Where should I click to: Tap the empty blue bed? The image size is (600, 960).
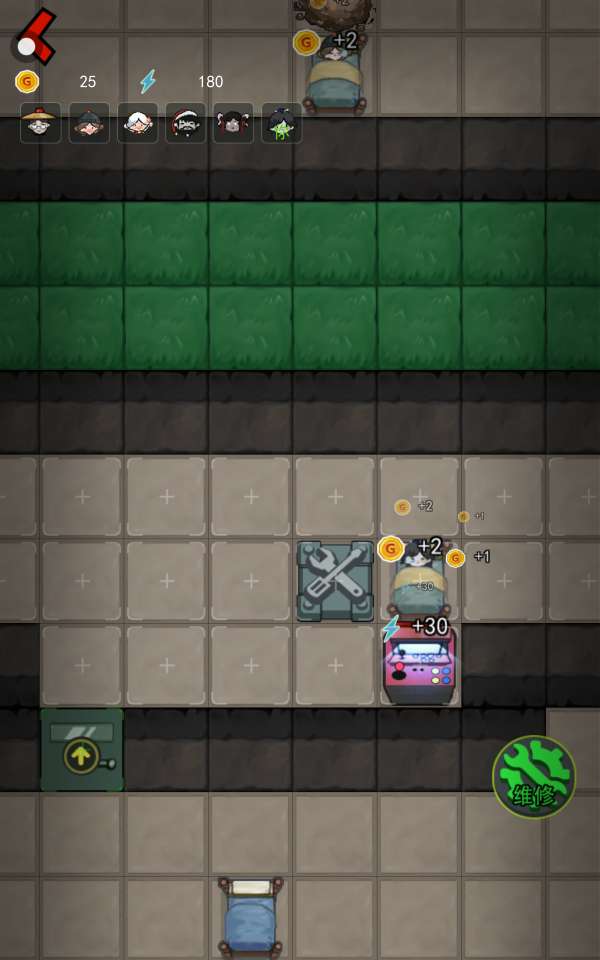tap(250, 915)
